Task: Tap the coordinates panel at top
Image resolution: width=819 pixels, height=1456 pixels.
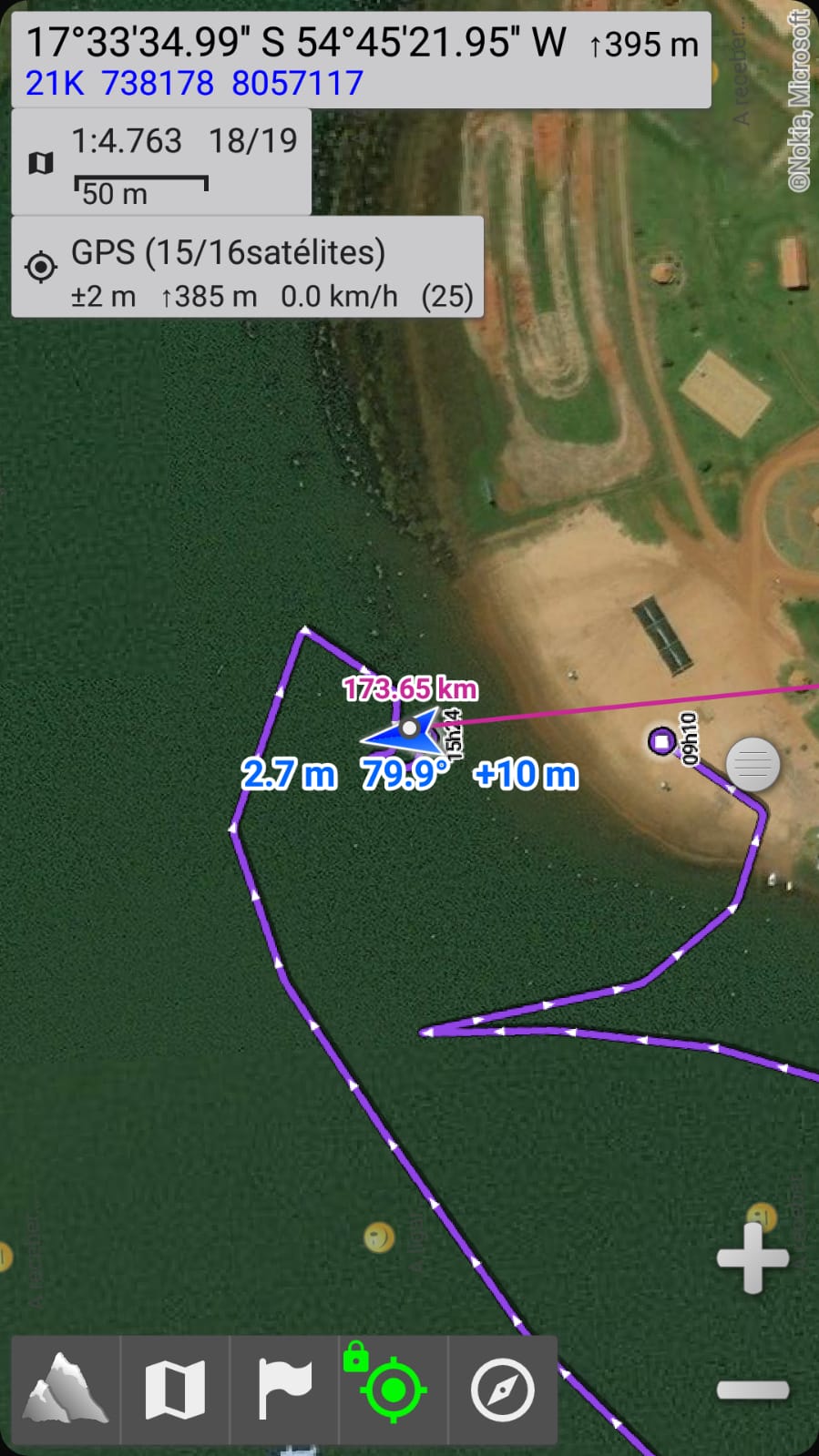Action: 361,60
